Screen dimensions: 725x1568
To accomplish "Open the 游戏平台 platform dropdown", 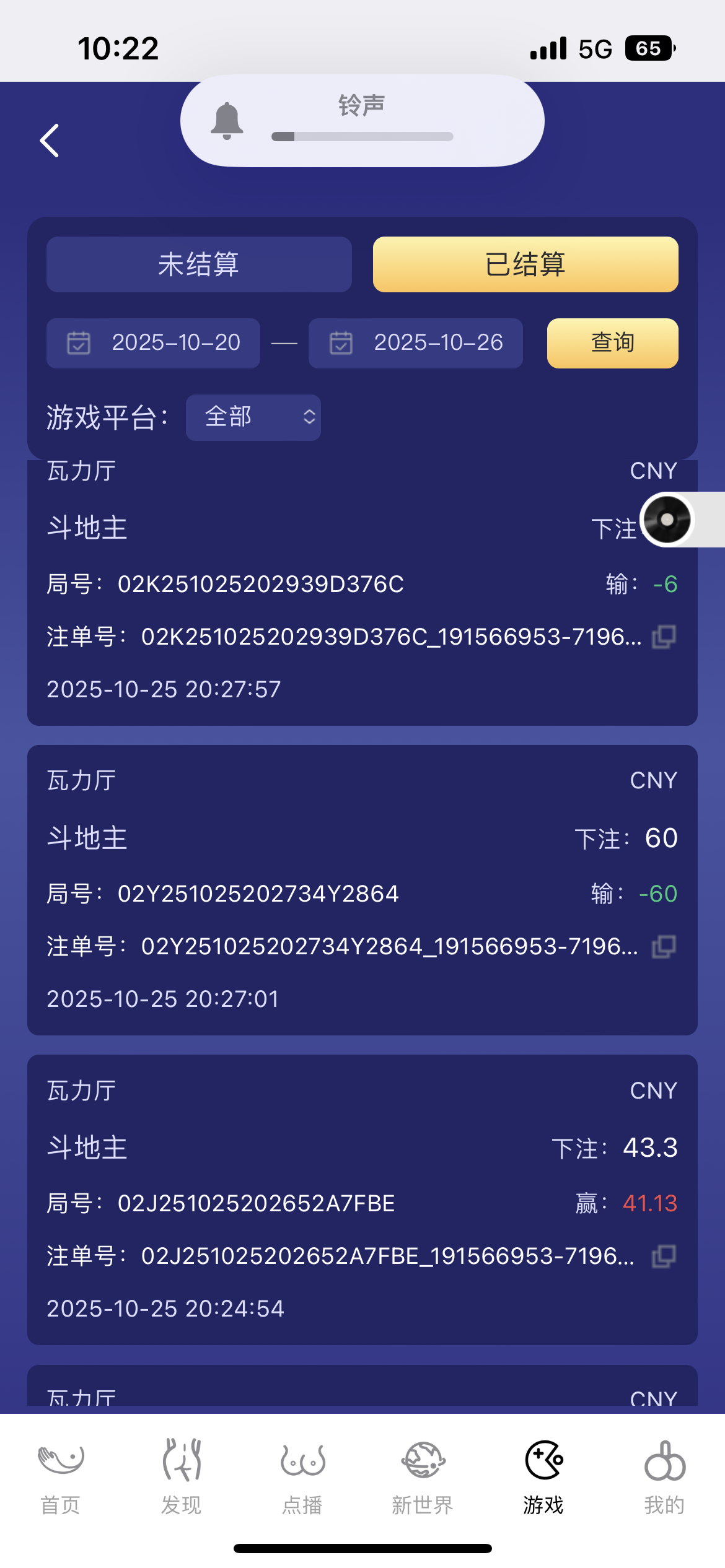I will point(253,417).
